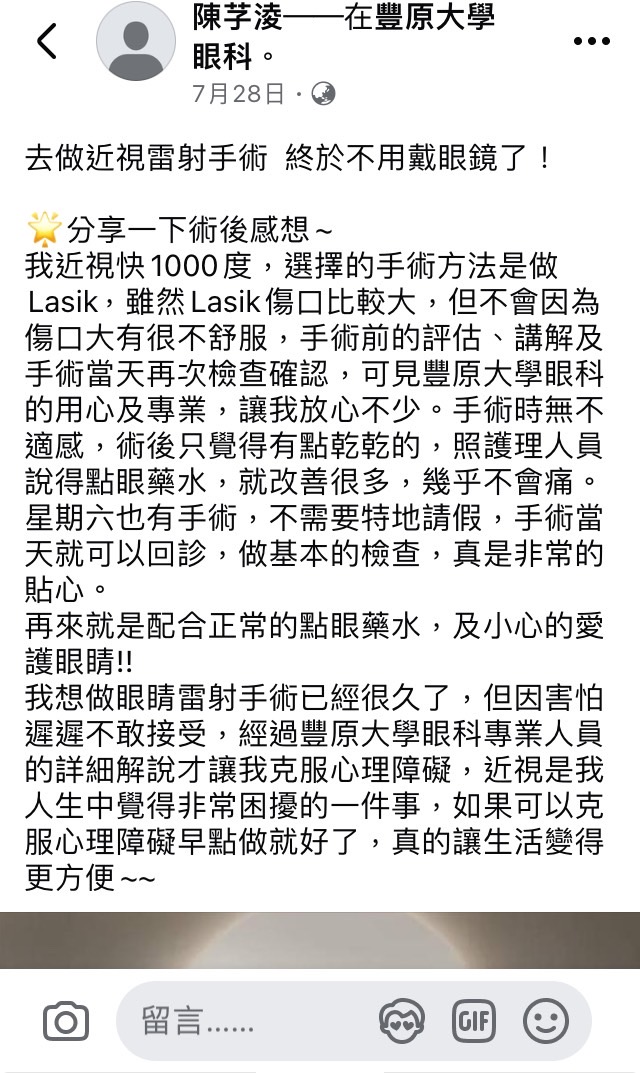The image size is (640, 1073).
Task: Tap the camera icon to attach photo
Action: pyautogui.click(x=66, y=1021)
